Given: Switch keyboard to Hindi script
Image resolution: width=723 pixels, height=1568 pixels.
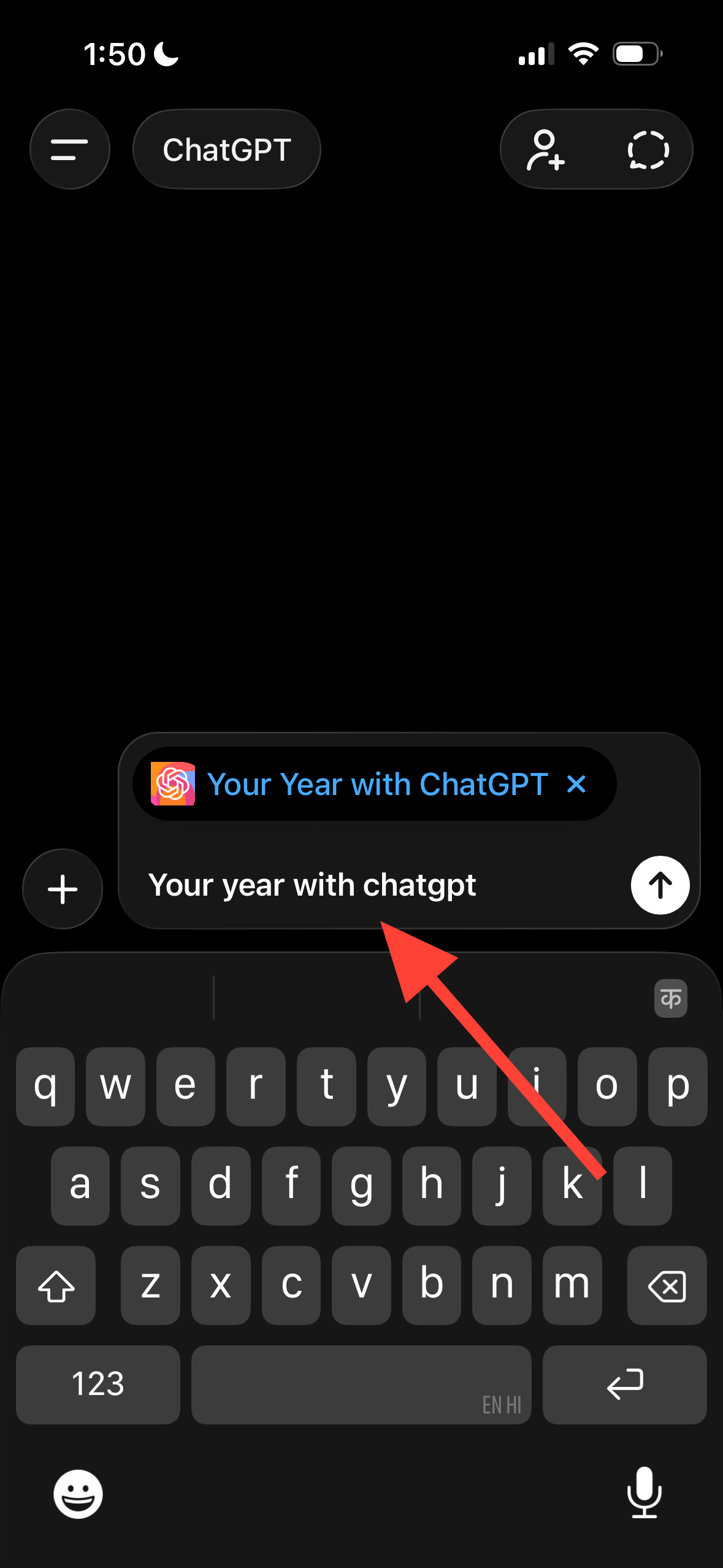Looking at the screenshot, I should (x=670, y=999).
